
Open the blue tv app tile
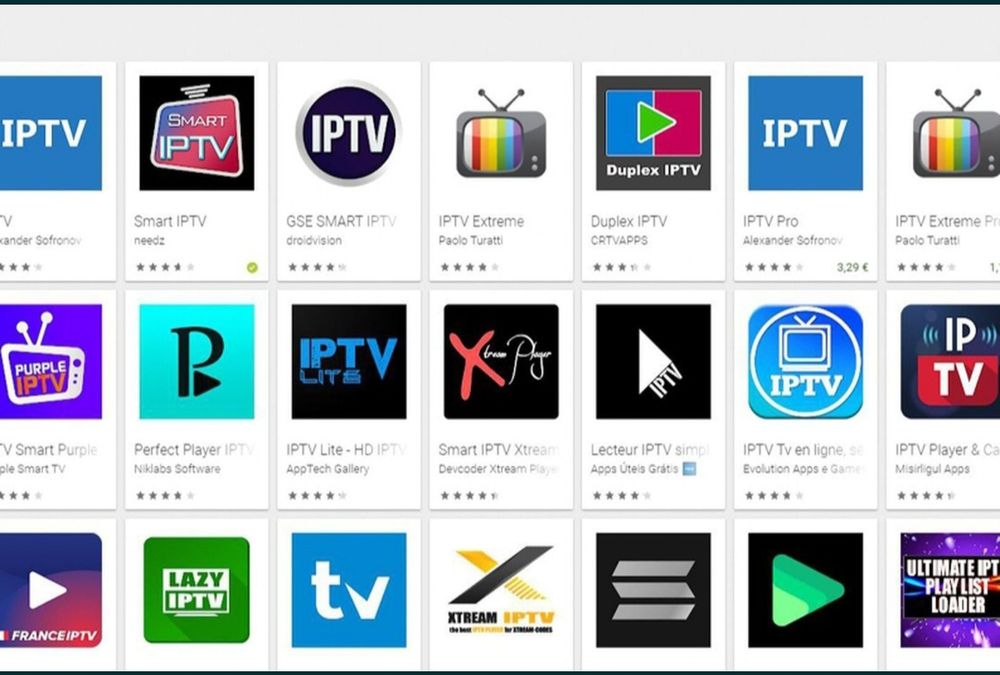(x=348, y=589)
